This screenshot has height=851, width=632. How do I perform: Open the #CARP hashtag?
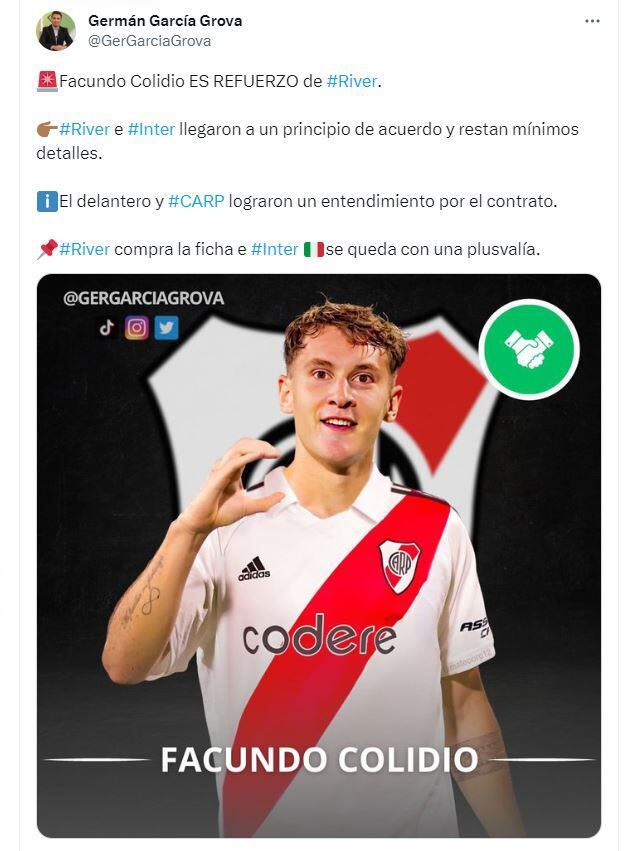[x=196, y=201]
